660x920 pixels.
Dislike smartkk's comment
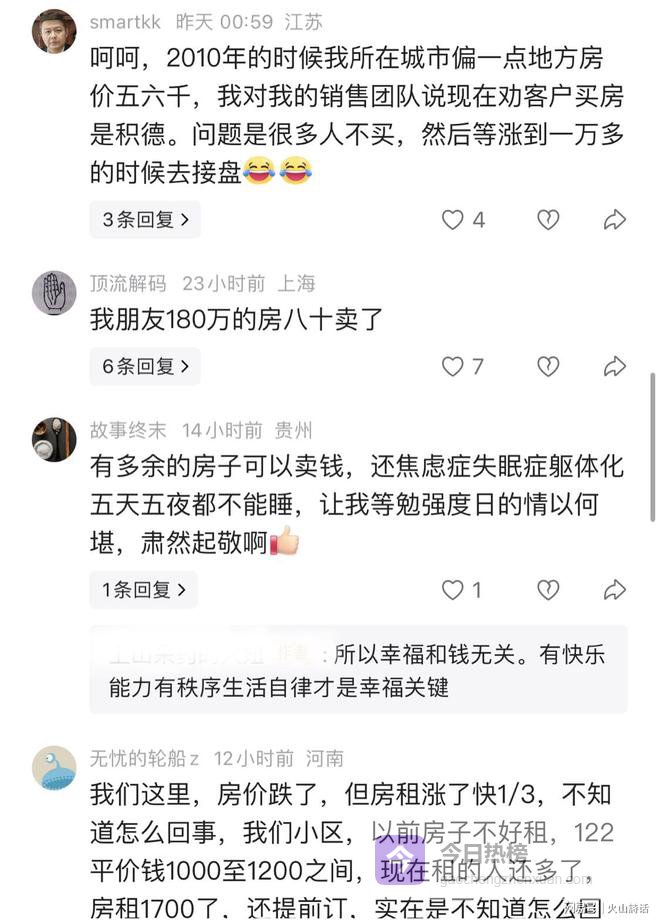coord(548,220)
